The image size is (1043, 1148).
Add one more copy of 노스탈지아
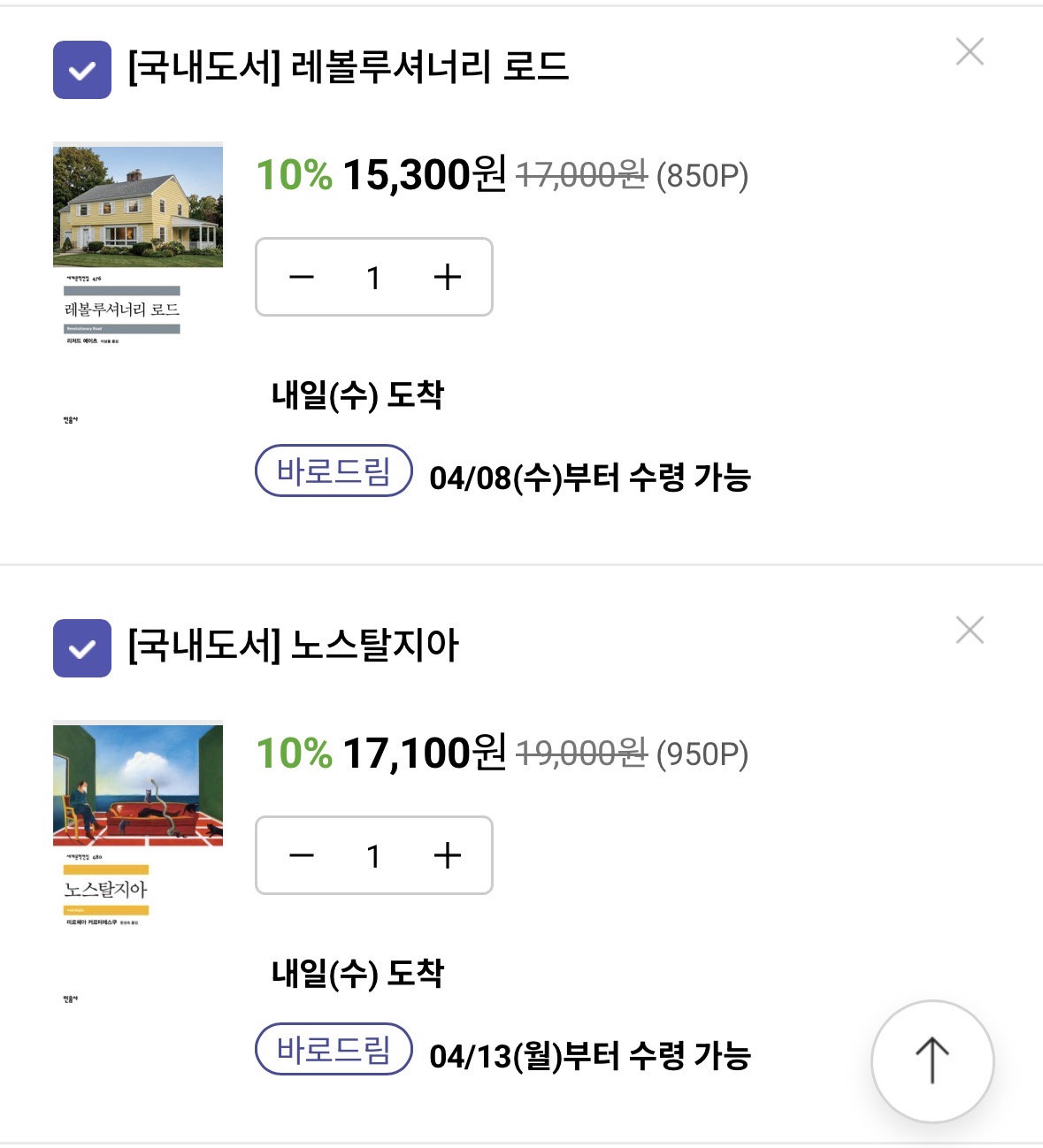(x=448, y=856)
